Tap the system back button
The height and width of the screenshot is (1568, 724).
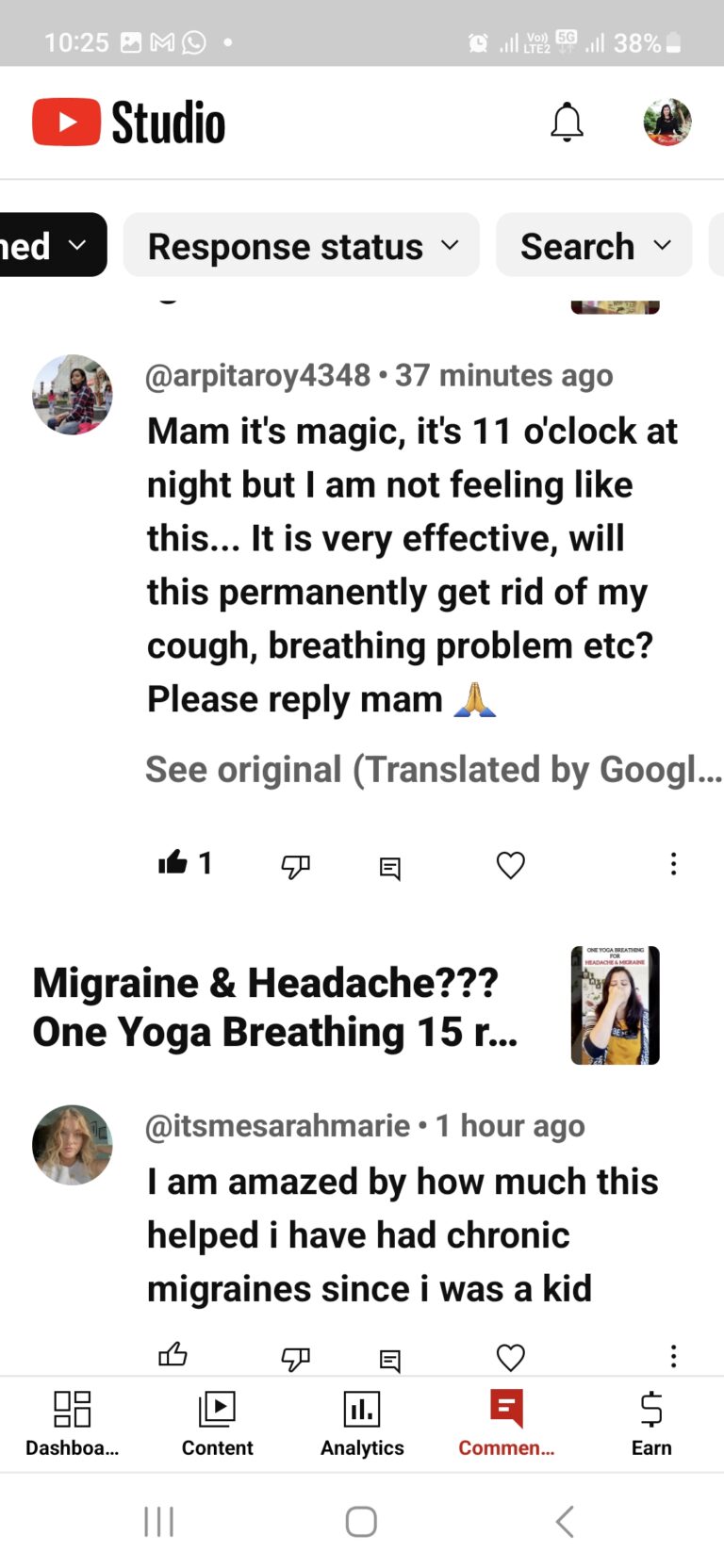tap(565, 1521)
